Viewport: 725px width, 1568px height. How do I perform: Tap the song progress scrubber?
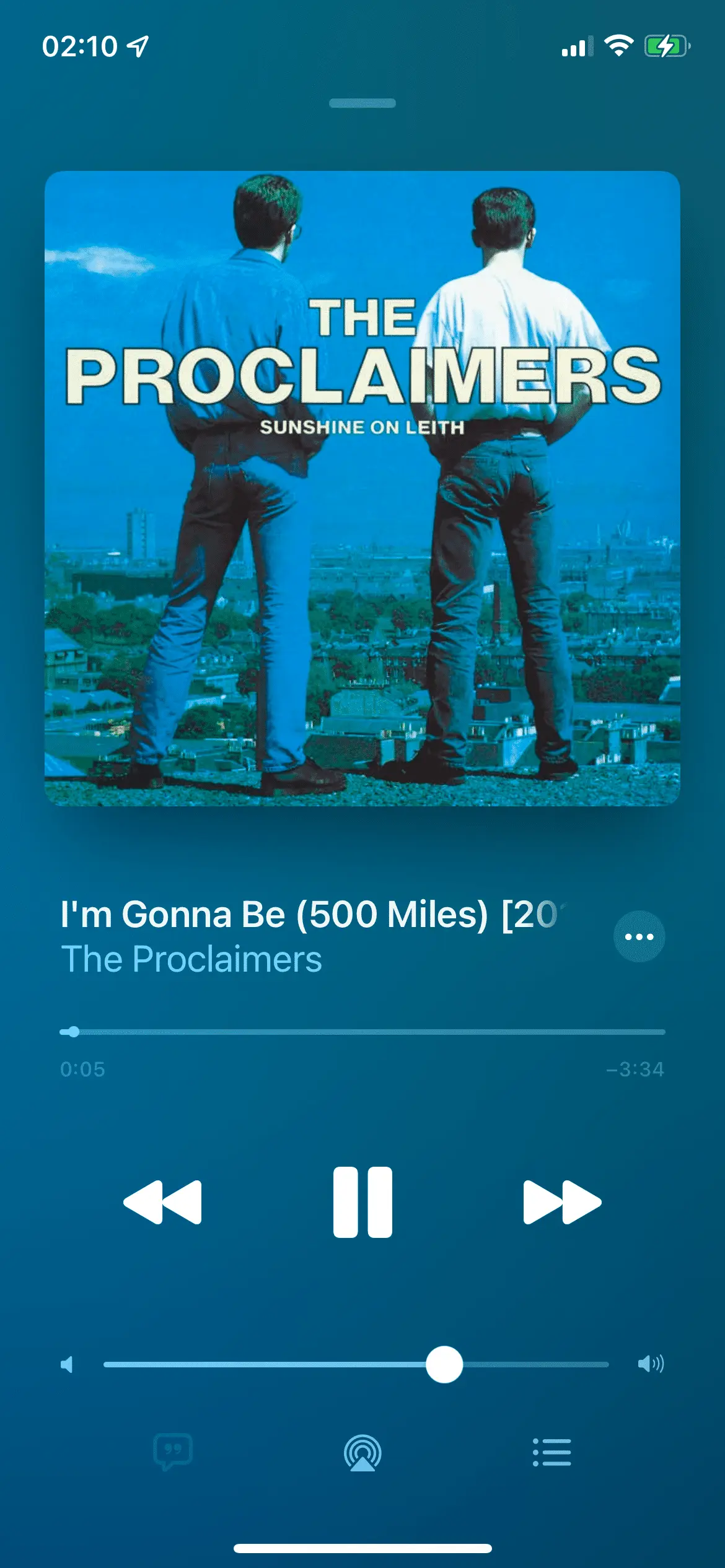(x=74, y=1032)
